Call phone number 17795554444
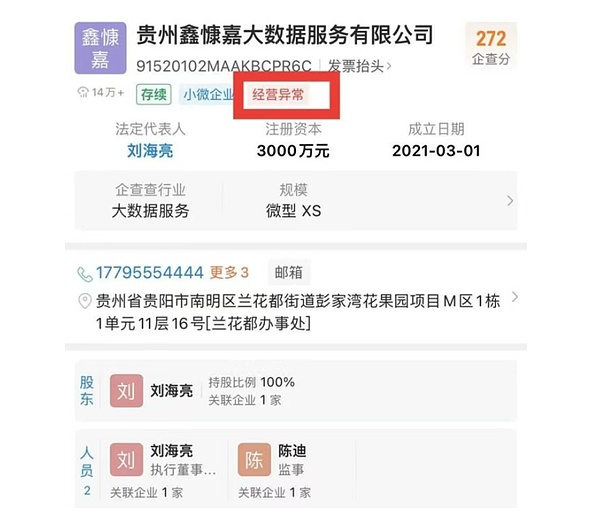The width and height of the screenshot is (600, 516). tap(149, 272)
